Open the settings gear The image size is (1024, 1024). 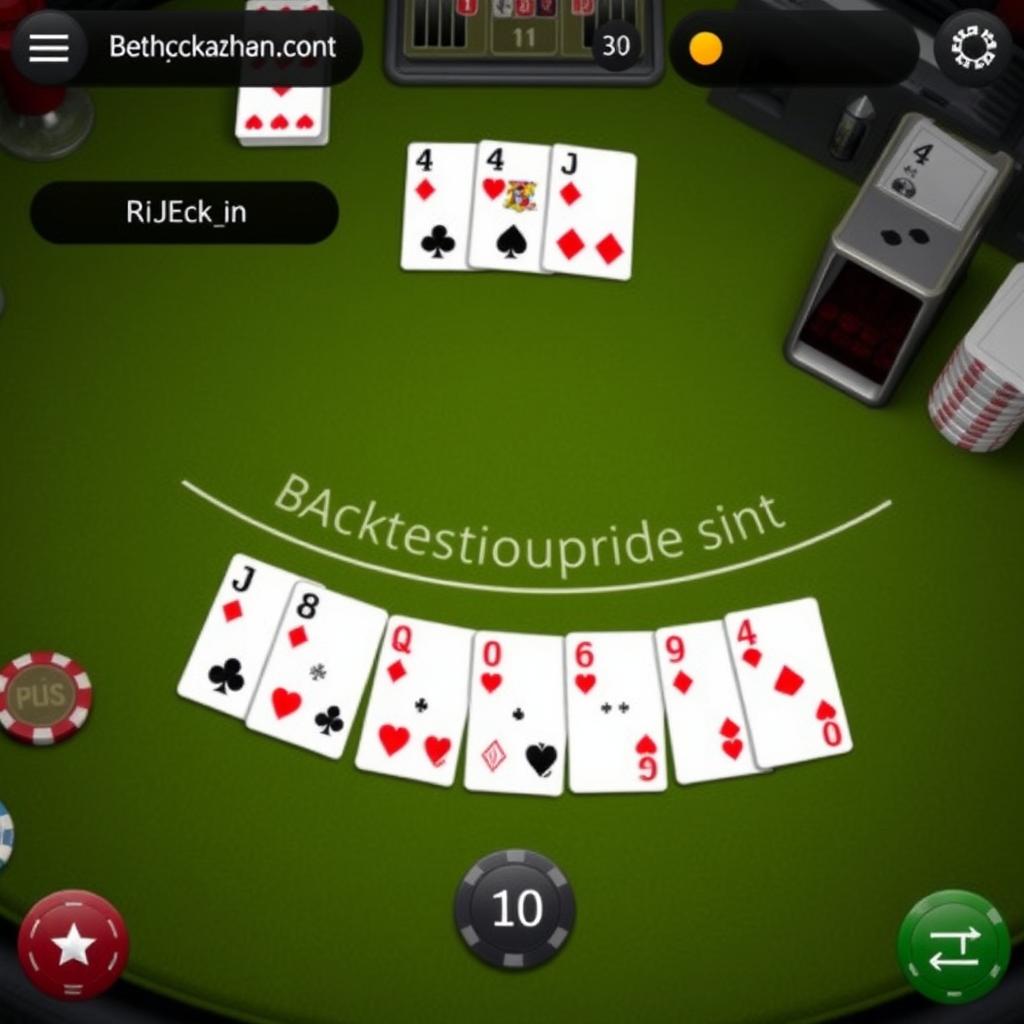[x=972, y=47]
